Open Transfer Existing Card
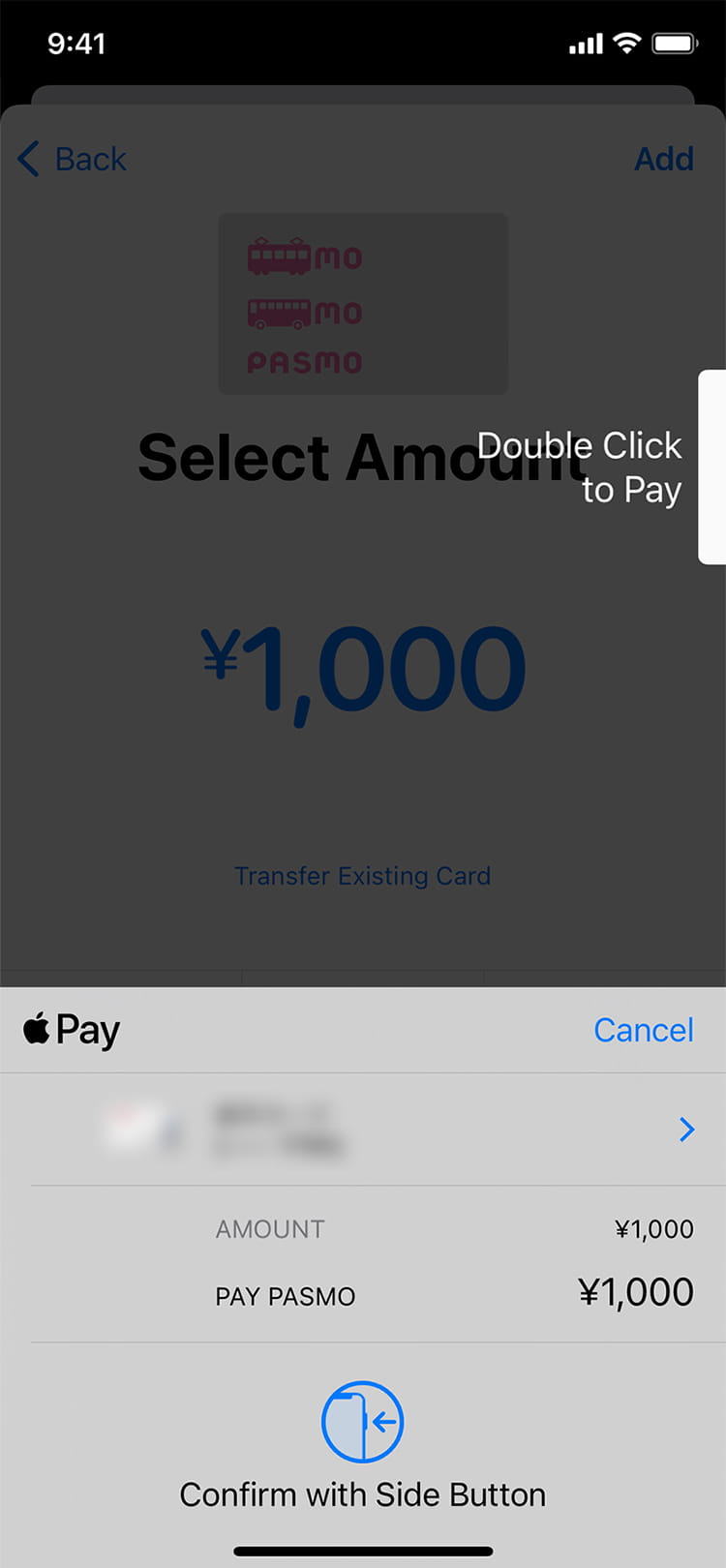 tap(362, 876)
